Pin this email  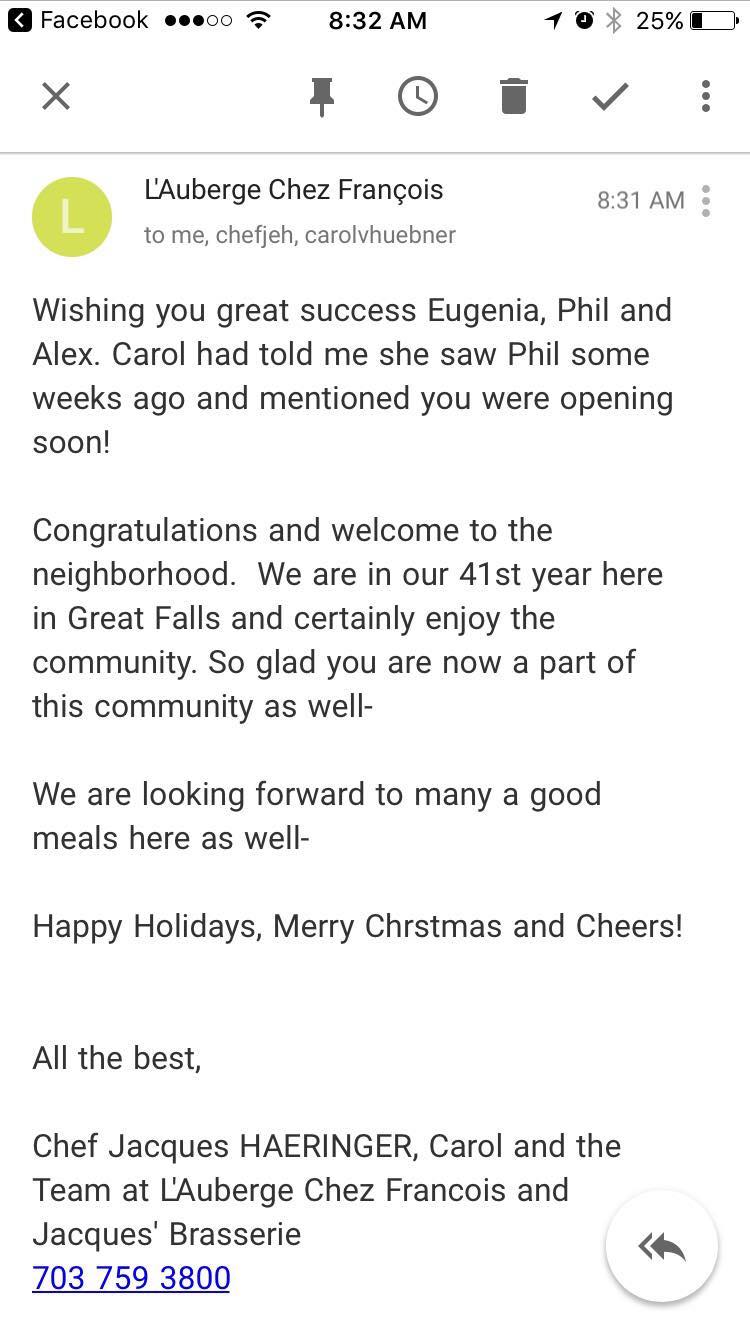(x=322, y=97)
